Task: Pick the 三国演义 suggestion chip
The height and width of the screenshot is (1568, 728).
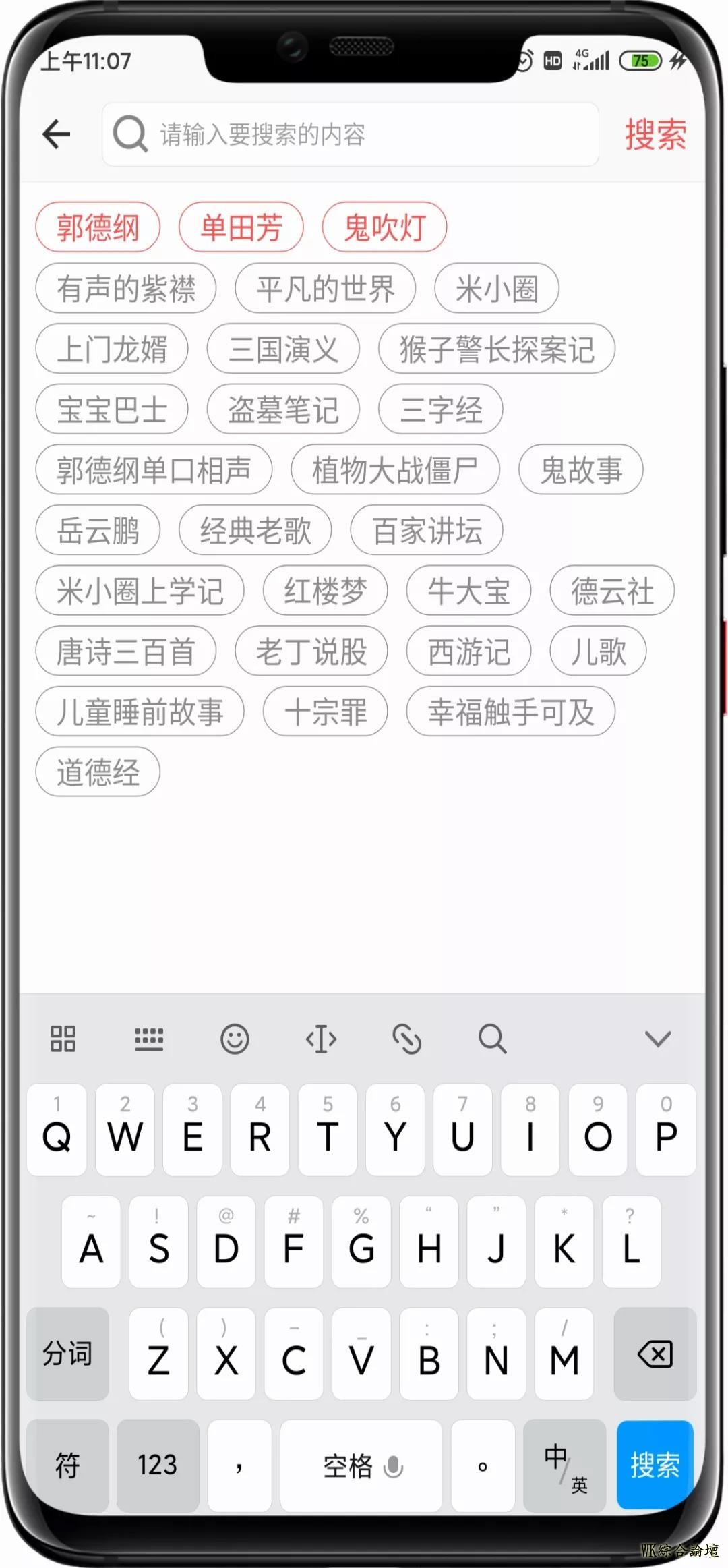Action: coord(283,349)
